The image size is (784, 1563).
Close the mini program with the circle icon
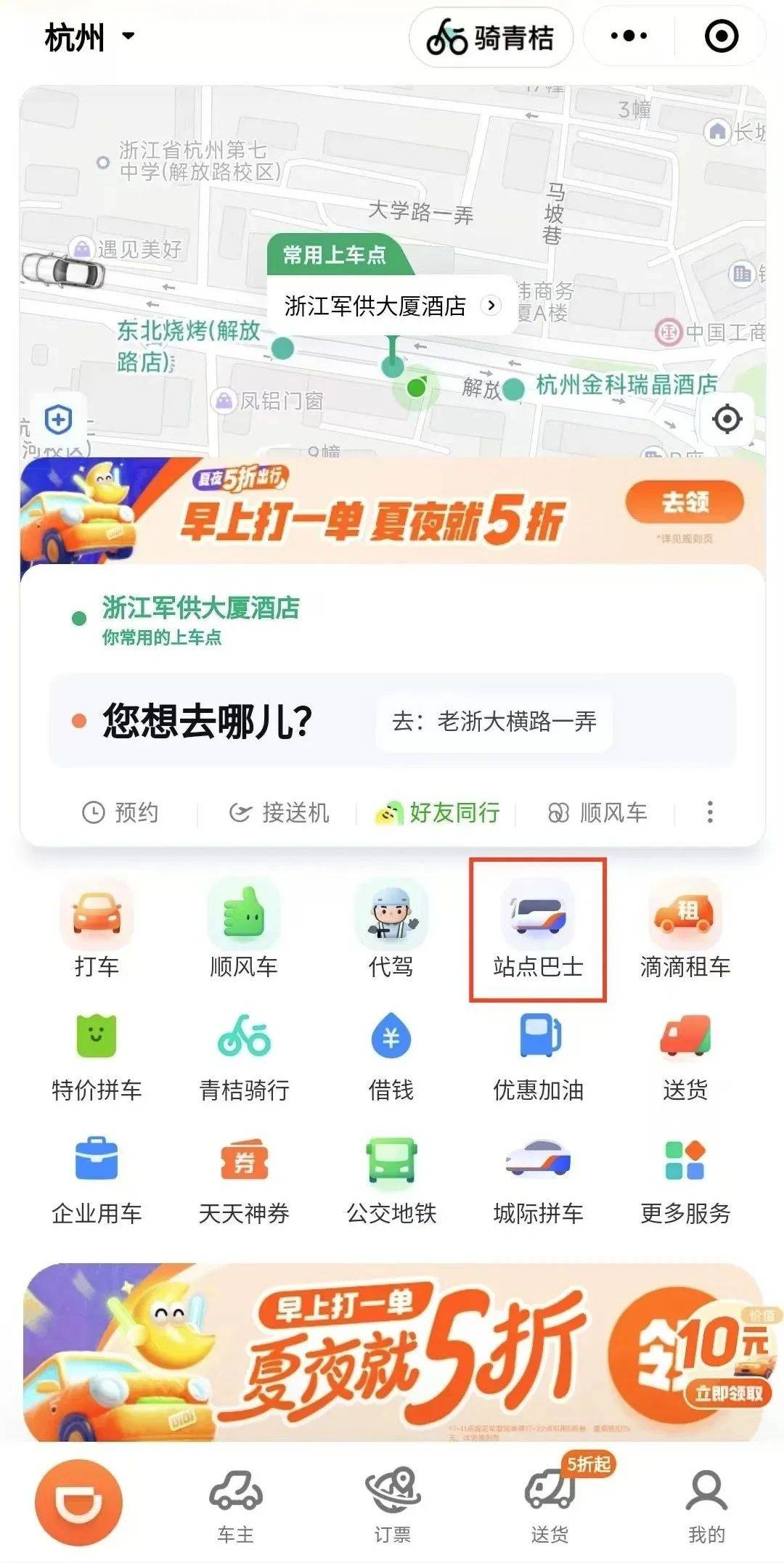[x=722, y=36]
